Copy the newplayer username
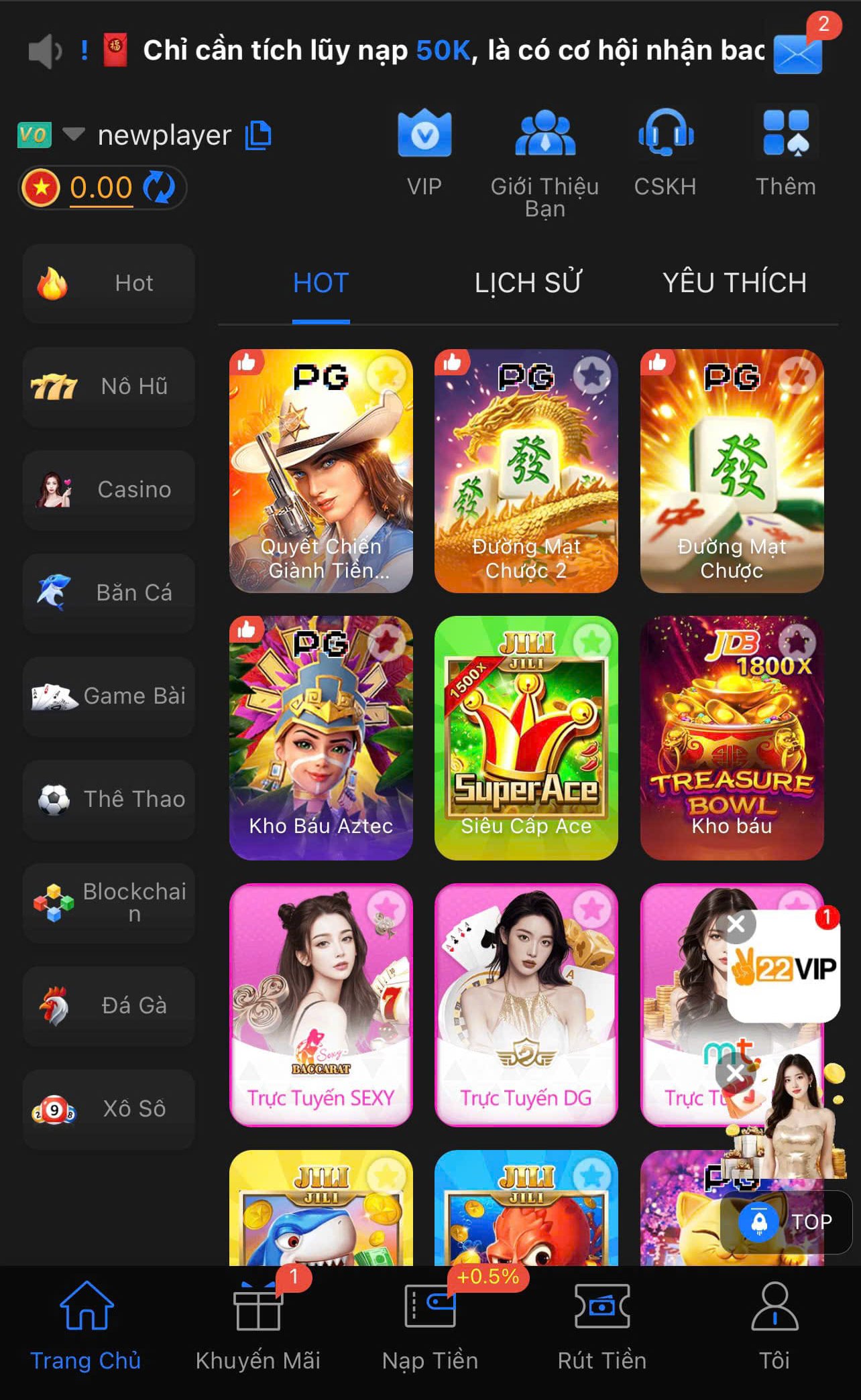Screen dimensions: 861x1400 pos(258,135)
